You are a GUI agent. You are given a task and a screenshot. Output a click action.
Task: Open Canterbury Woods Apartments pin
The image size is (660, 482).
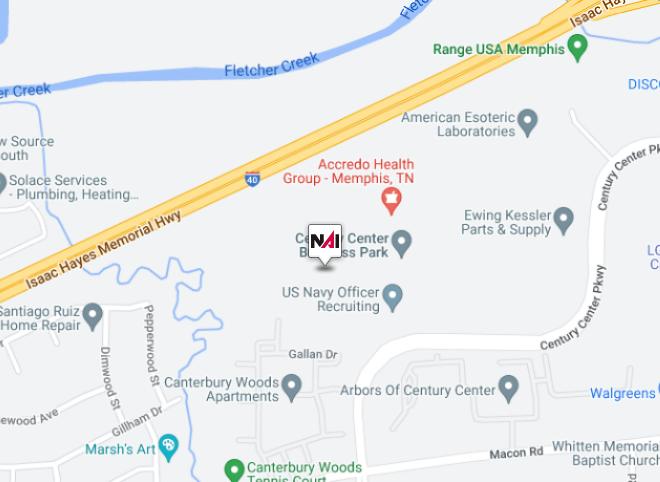click(x=292, y=386)
